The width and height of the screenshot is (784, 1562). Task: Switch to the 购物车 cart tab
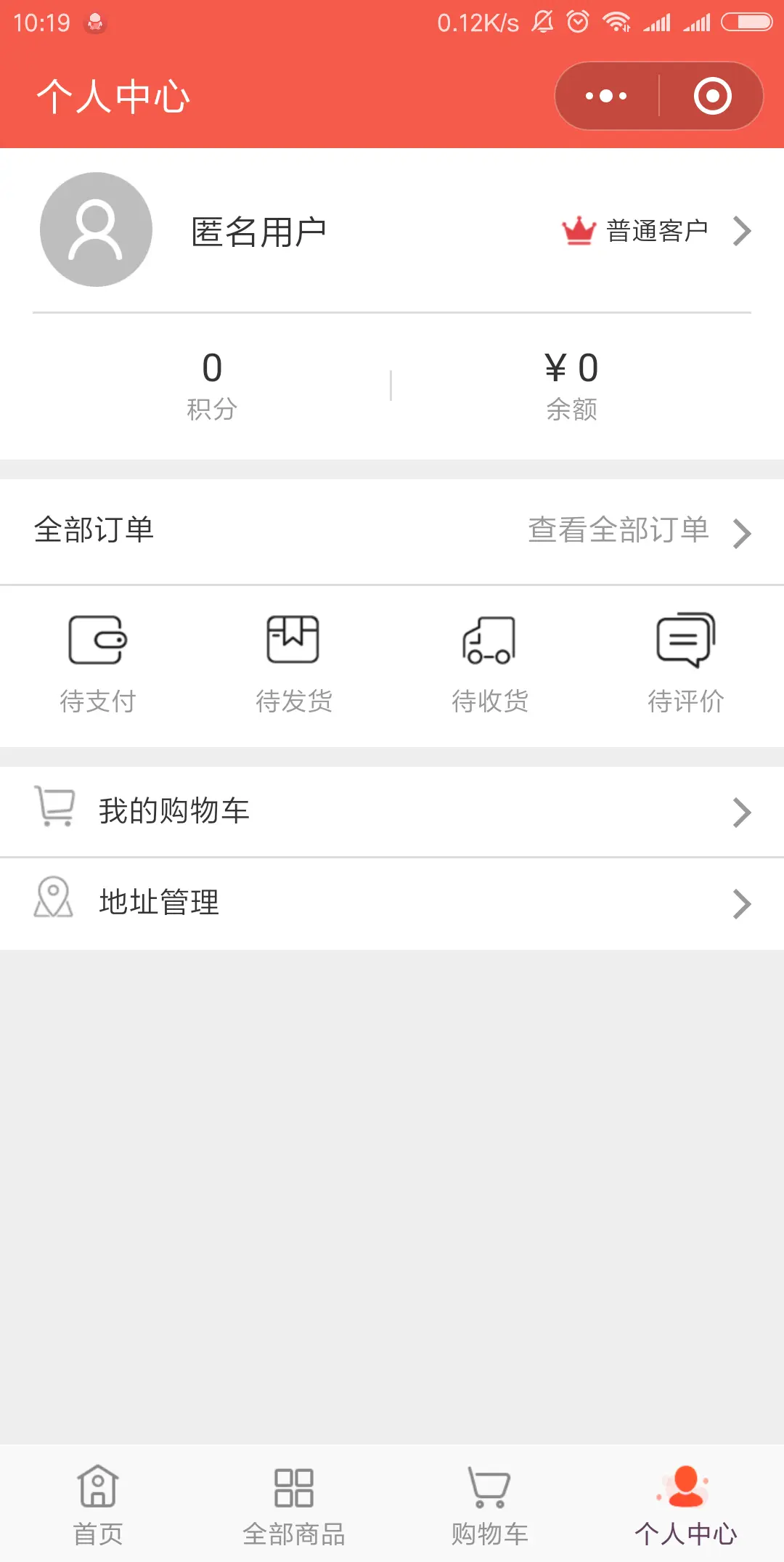point(490,1505)
